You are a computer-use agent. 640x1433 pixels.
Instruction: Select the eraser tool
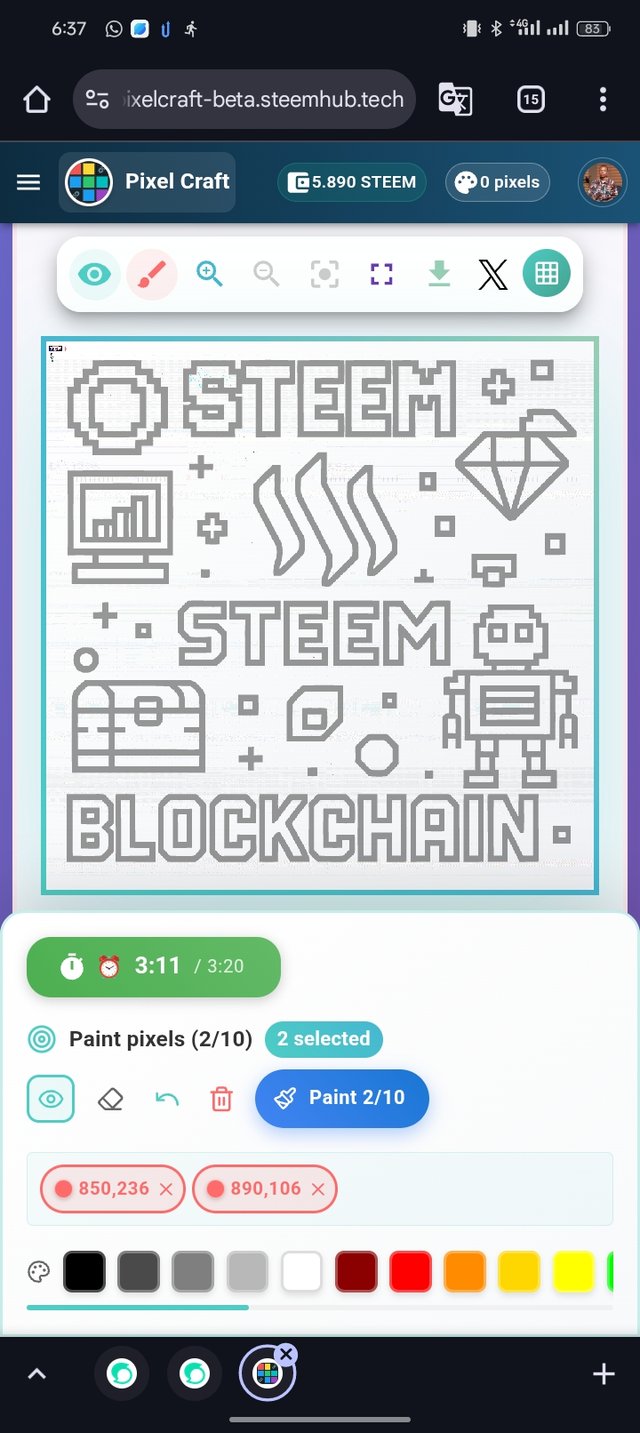pos(110,1100)
